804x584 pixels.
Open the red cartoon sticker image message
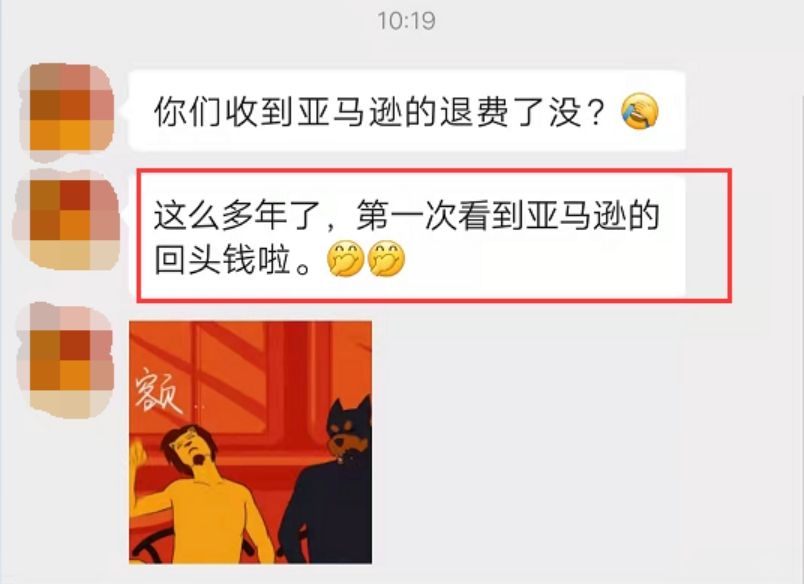(250, 442)
